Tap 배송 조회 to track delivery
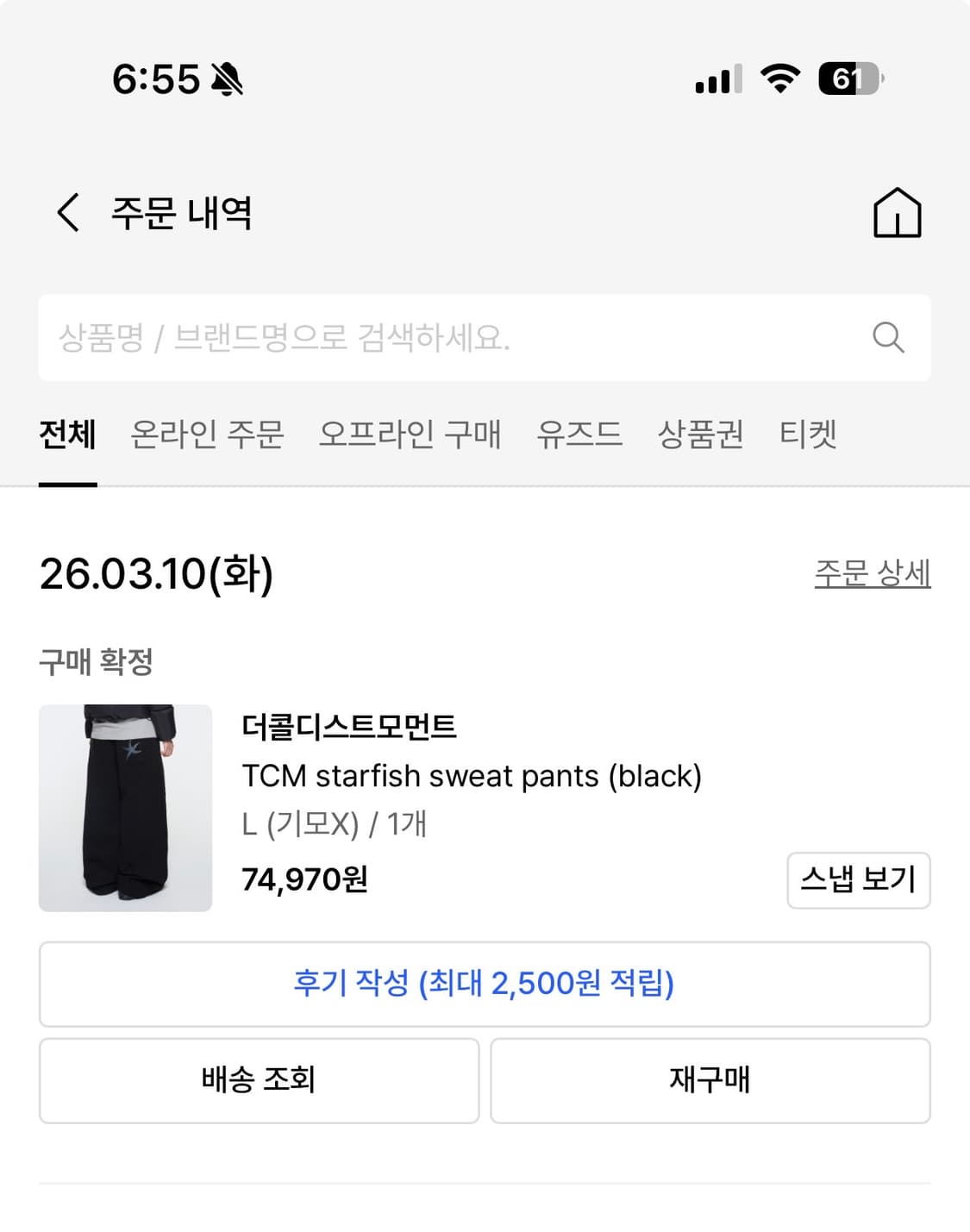Viewport: 970px width, 1232px height. (259, 1080)
